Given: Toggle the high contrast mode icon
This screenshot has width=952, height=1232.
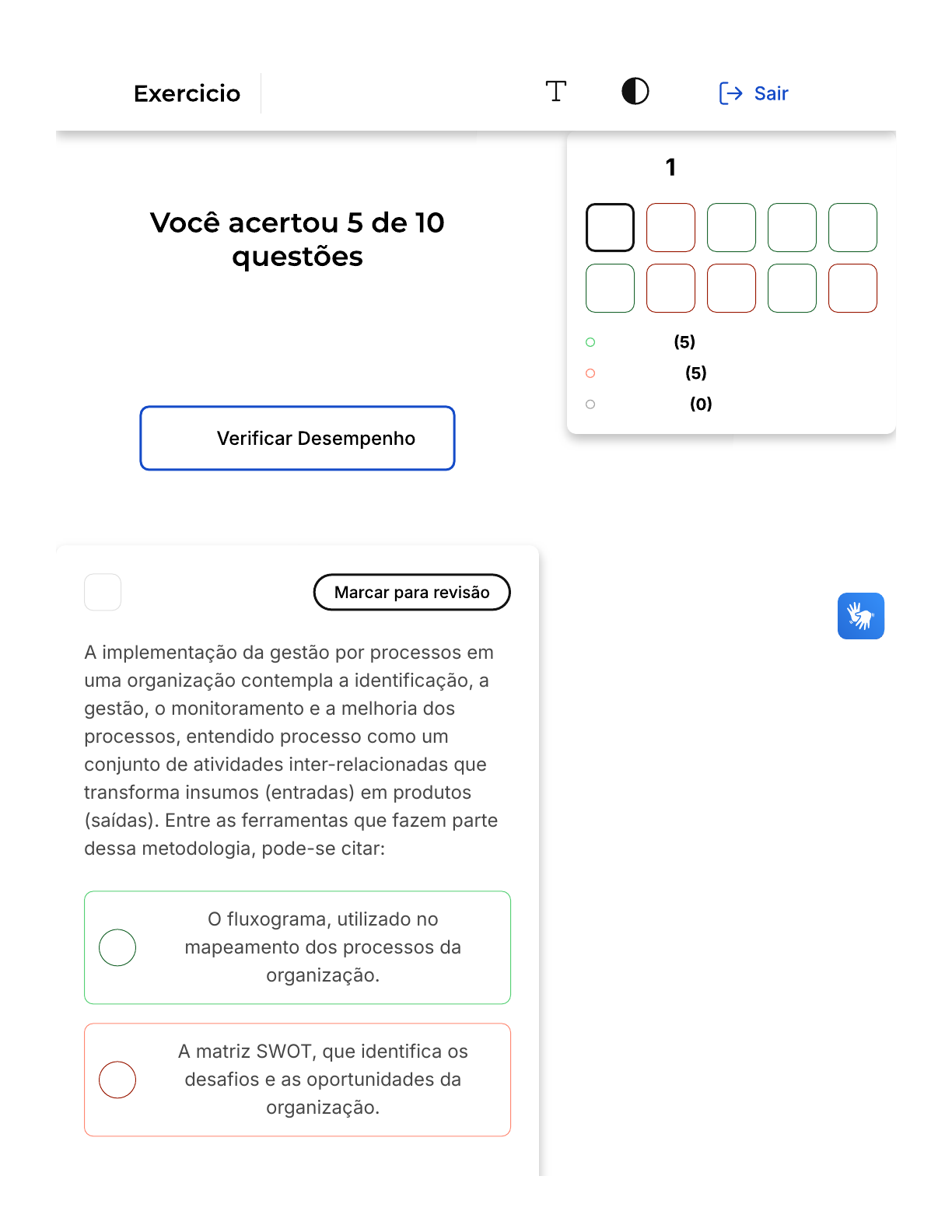Looking at the screenshot, I should click(635, 92).
